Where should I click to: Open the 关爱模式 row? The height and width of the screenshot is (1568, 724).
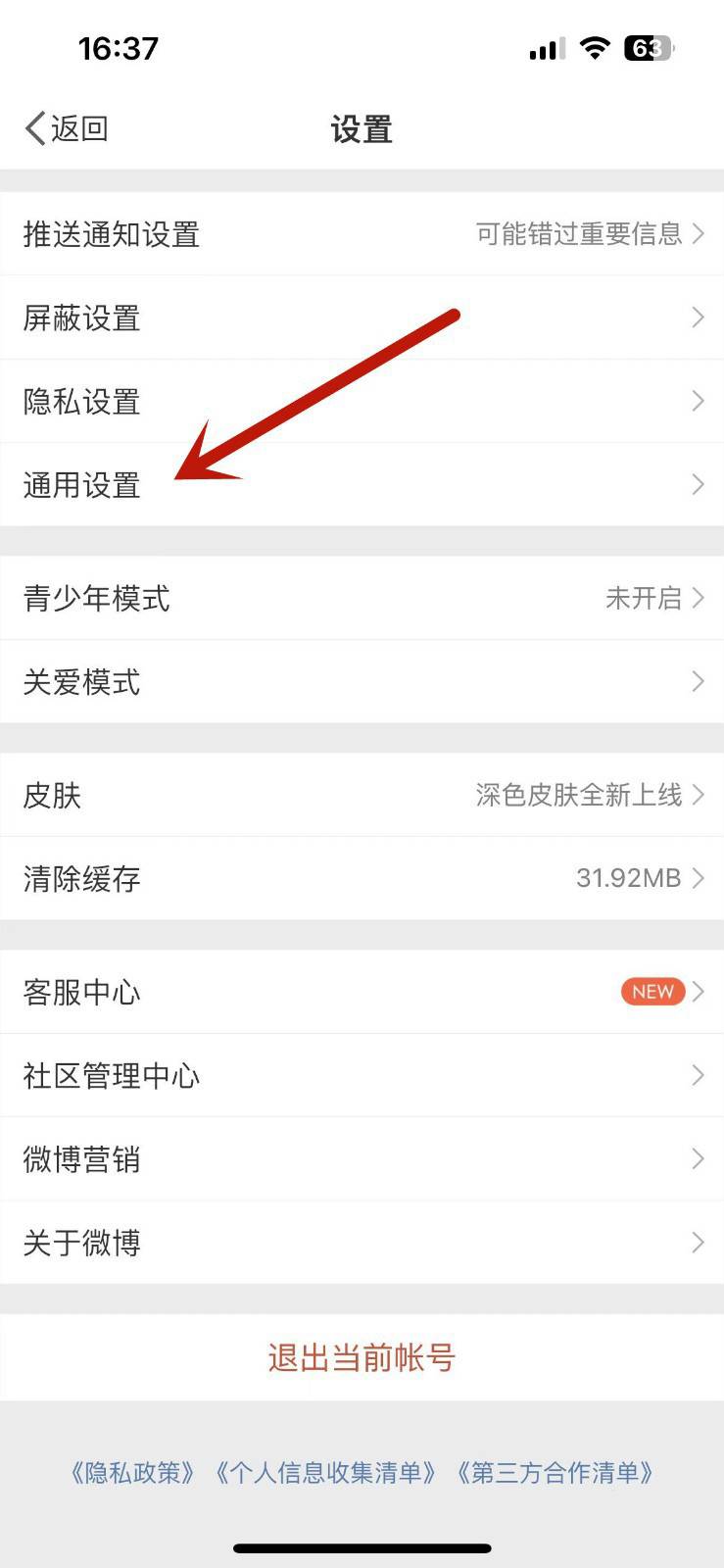(x=362, y=682)
